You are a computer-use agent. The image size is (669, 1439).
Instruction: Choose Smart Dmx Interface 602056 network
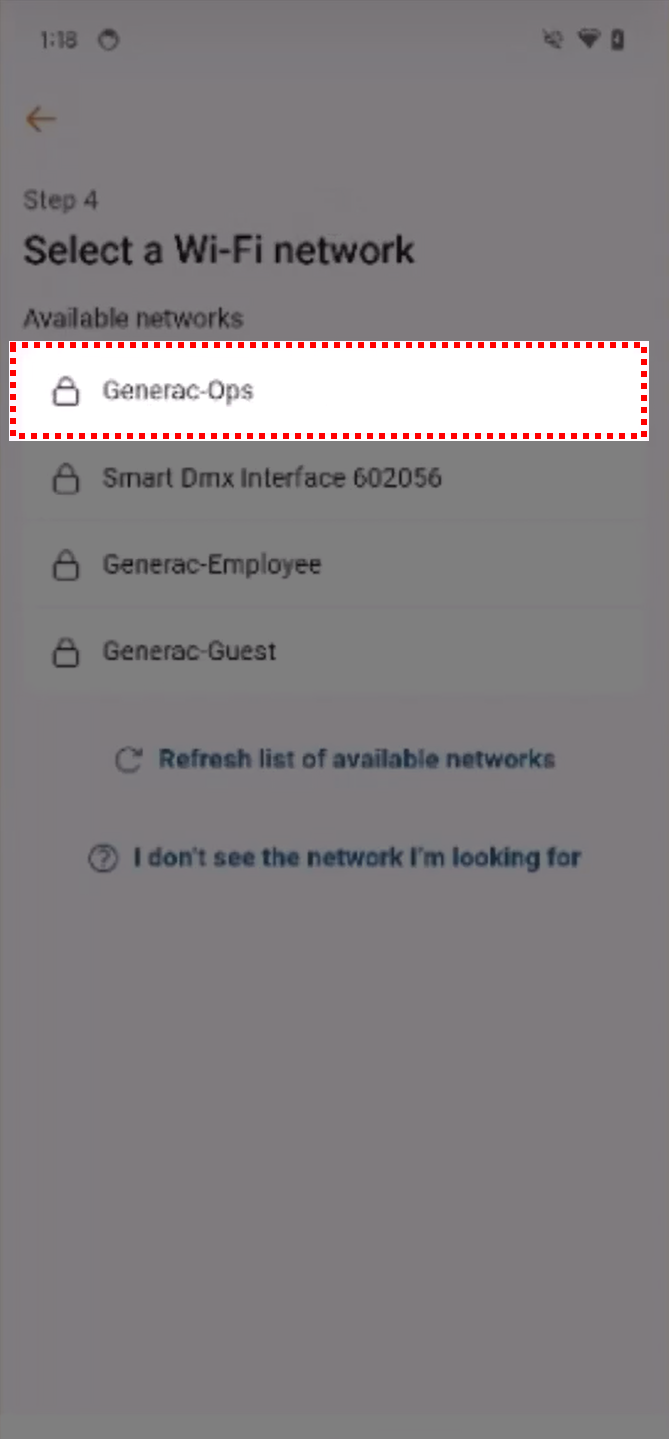(x=328, y=478)
